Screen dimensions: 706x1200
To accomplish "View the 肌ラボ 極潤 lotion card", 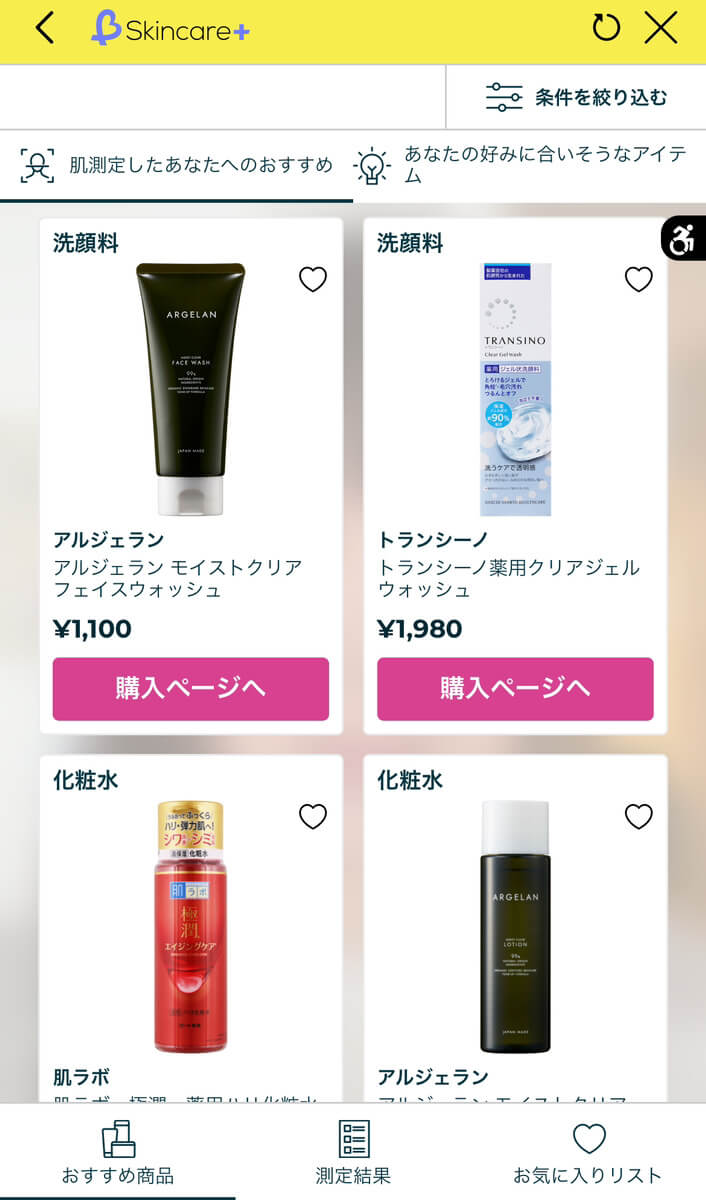I will (189, 930).
